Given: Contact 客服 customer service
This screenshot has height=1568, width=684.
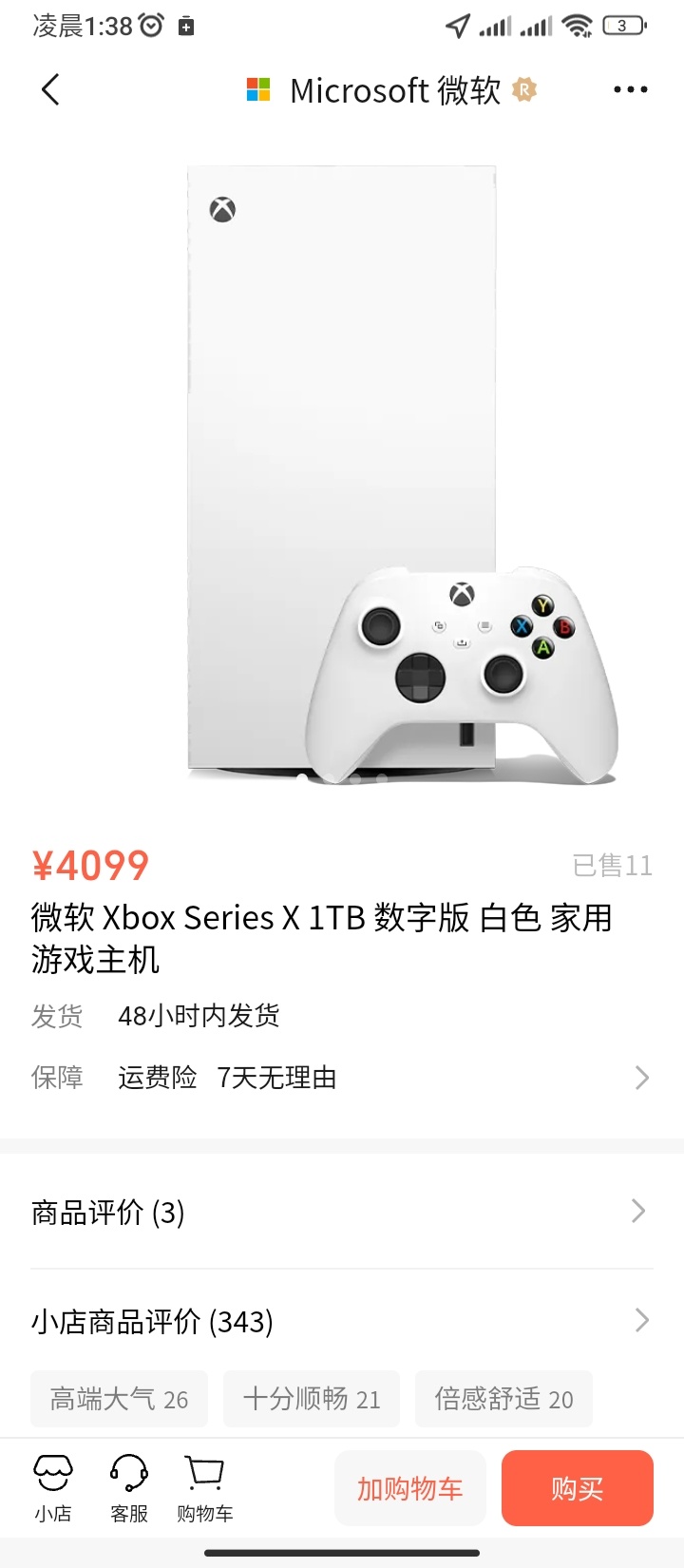Looking at the screenshot, I should (129, 1488).
